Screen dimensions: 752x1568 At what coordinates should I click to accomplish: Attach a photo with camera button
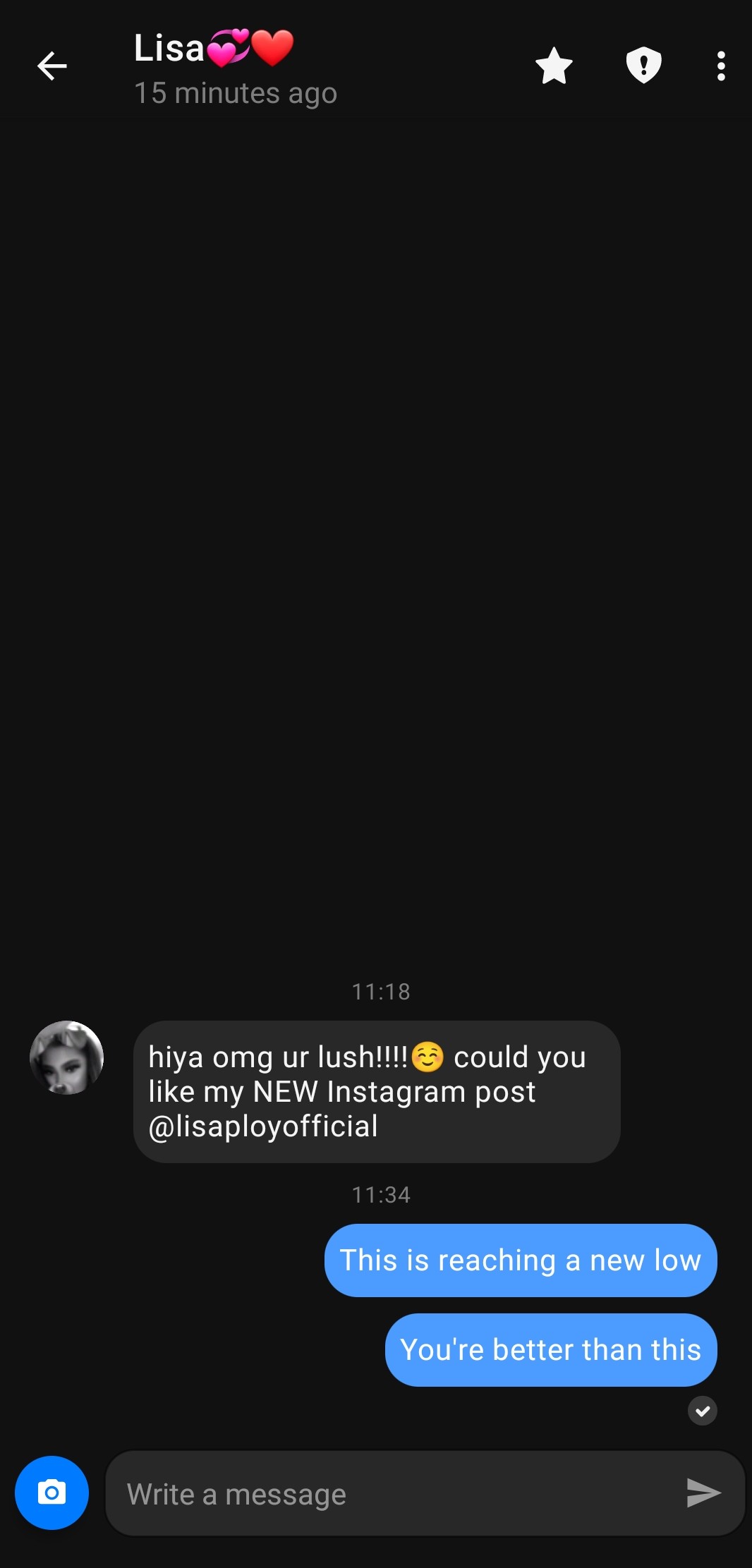click(x=51, y=1493)
